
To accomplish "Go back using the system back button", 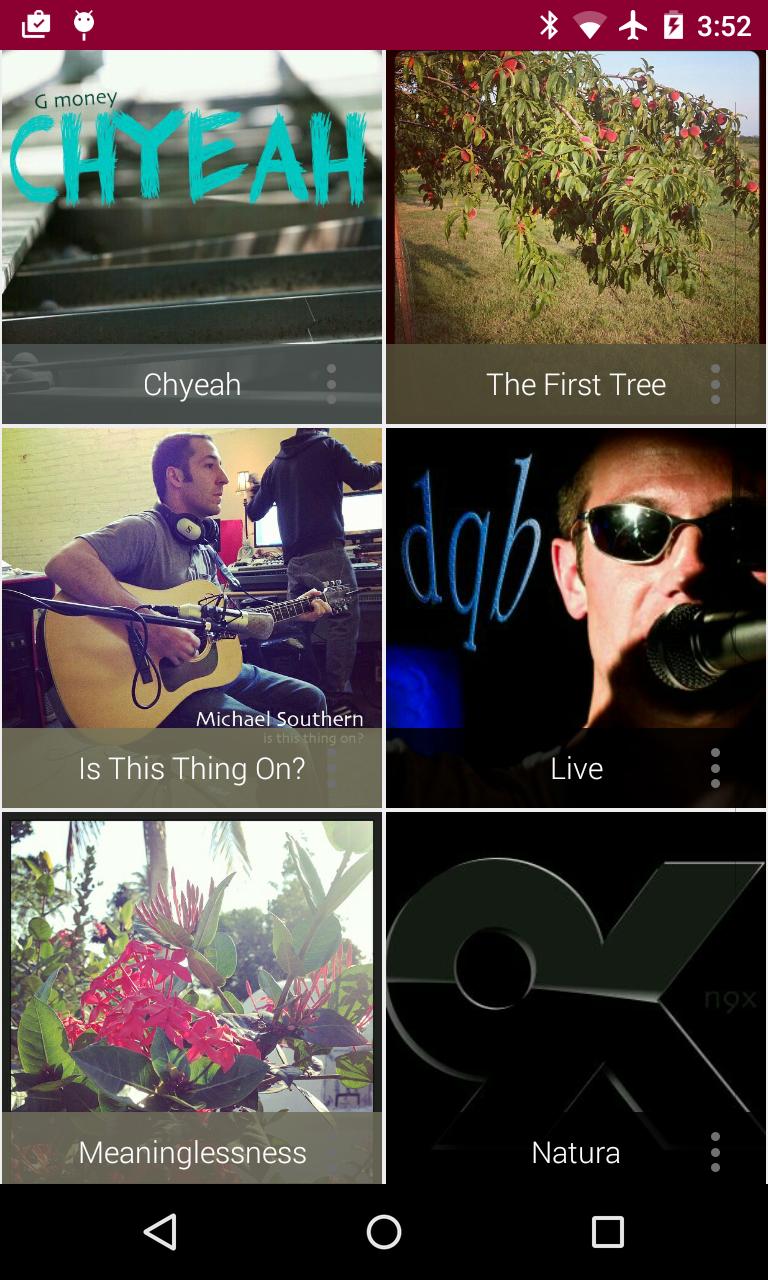I will [160, 1232].
